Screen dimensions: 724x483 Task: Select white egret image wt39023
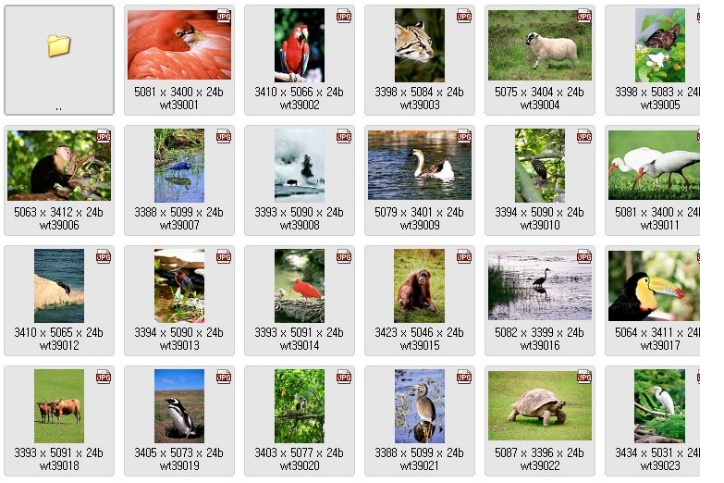[652, 421]
